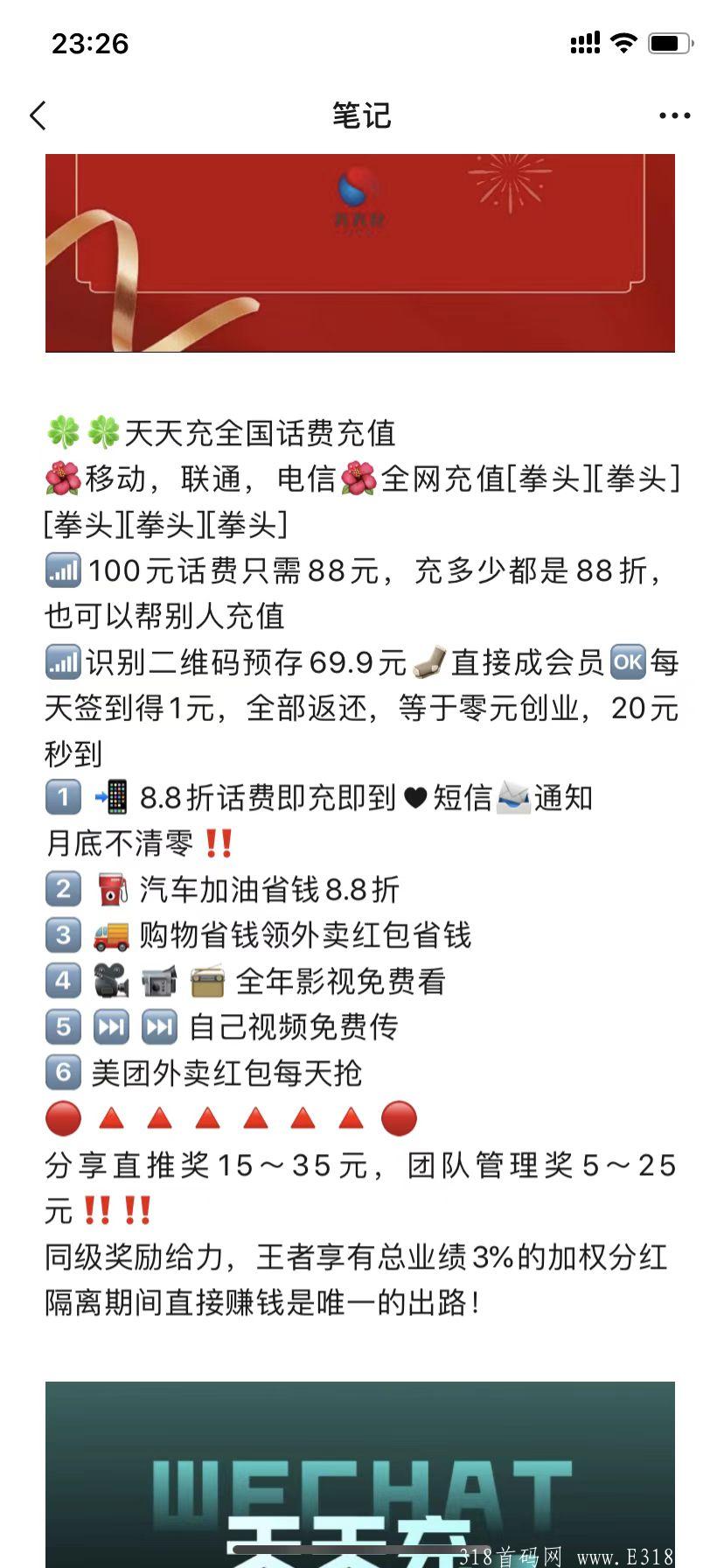Select the 笔记 title at the top
The image size is (724, 1568).
pyautogui.click(x=362, y=114)
